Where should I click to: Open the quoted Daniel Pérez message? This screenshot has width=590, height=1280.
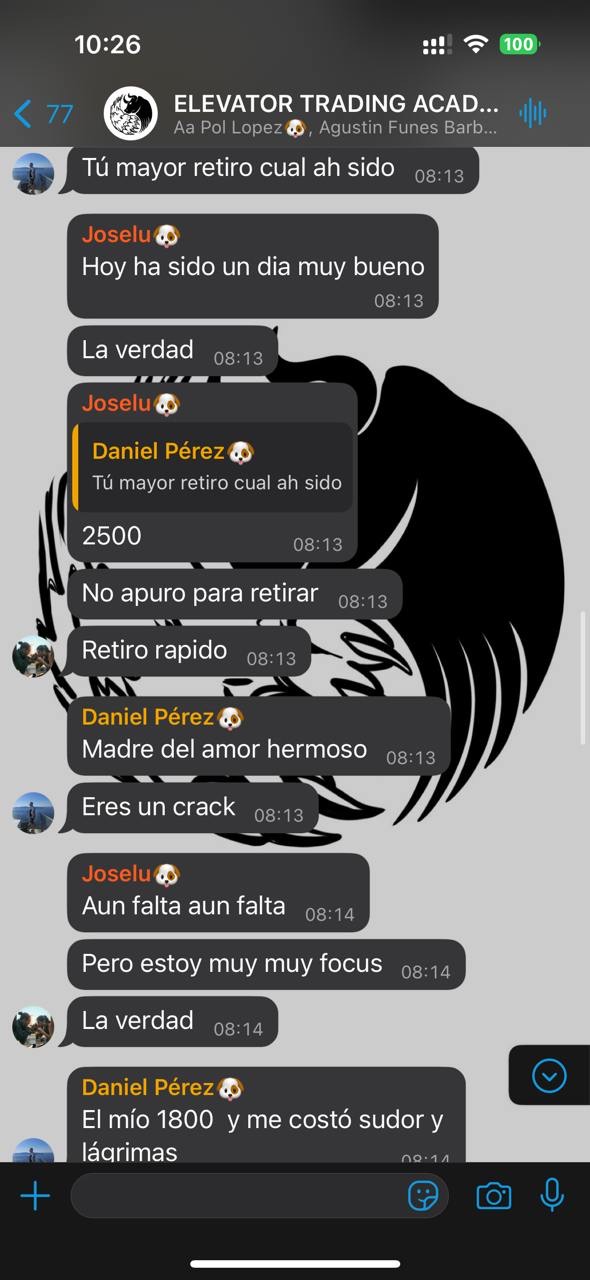tap(213, 467)
